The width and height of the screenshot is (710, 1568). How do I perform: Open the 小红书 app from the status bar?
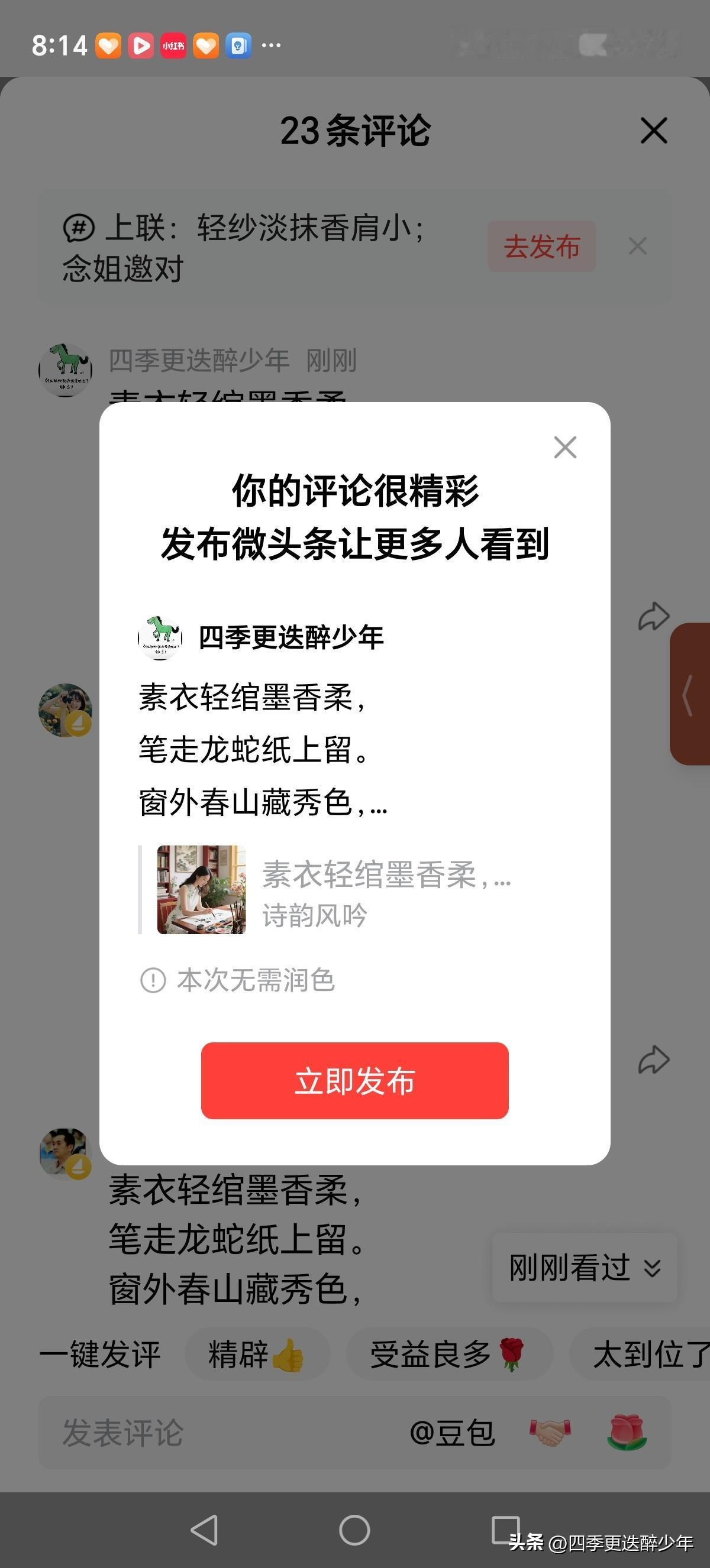(174, 44)
